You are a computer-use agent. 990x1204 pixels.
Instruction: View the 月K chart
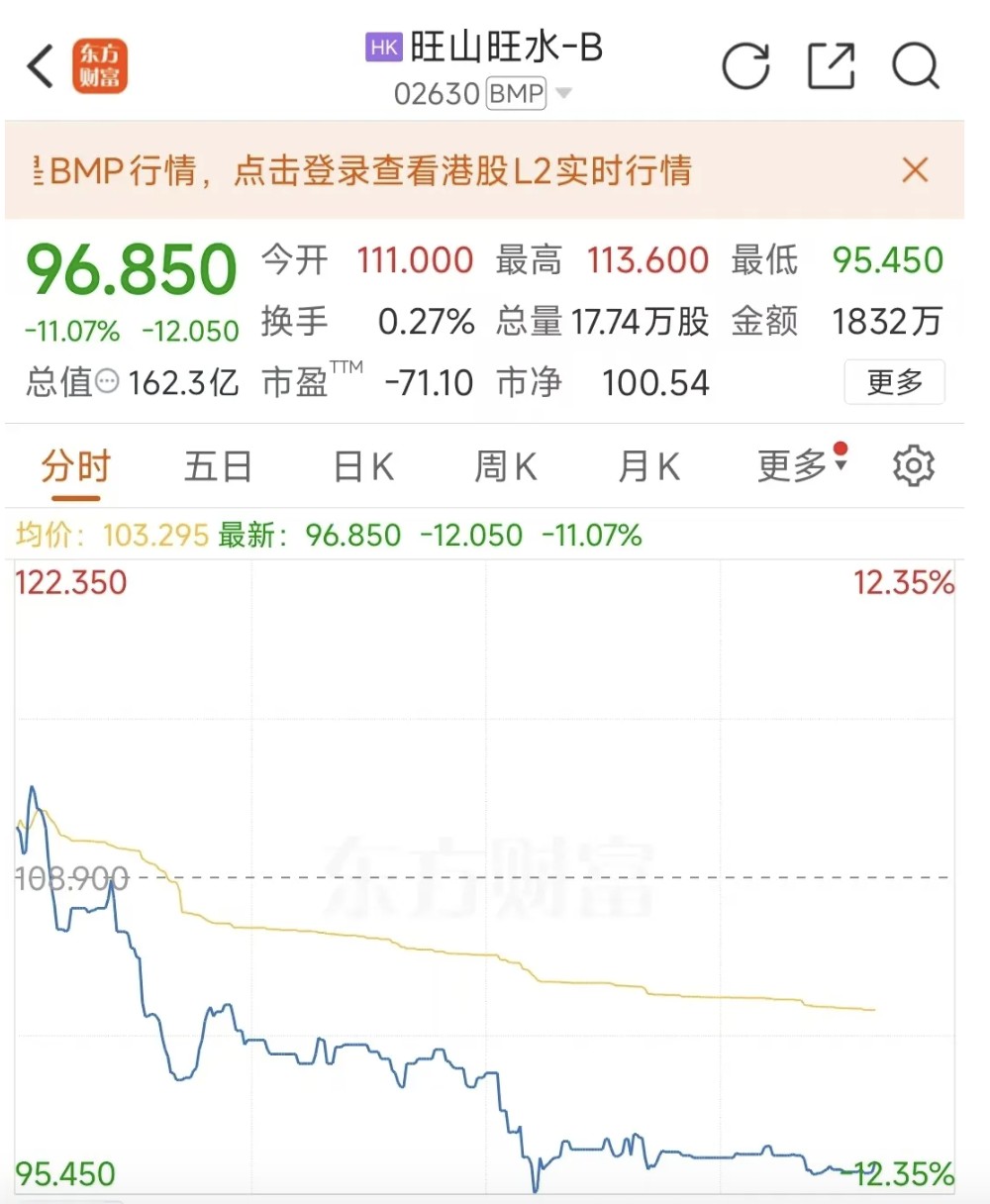[649, 465]
